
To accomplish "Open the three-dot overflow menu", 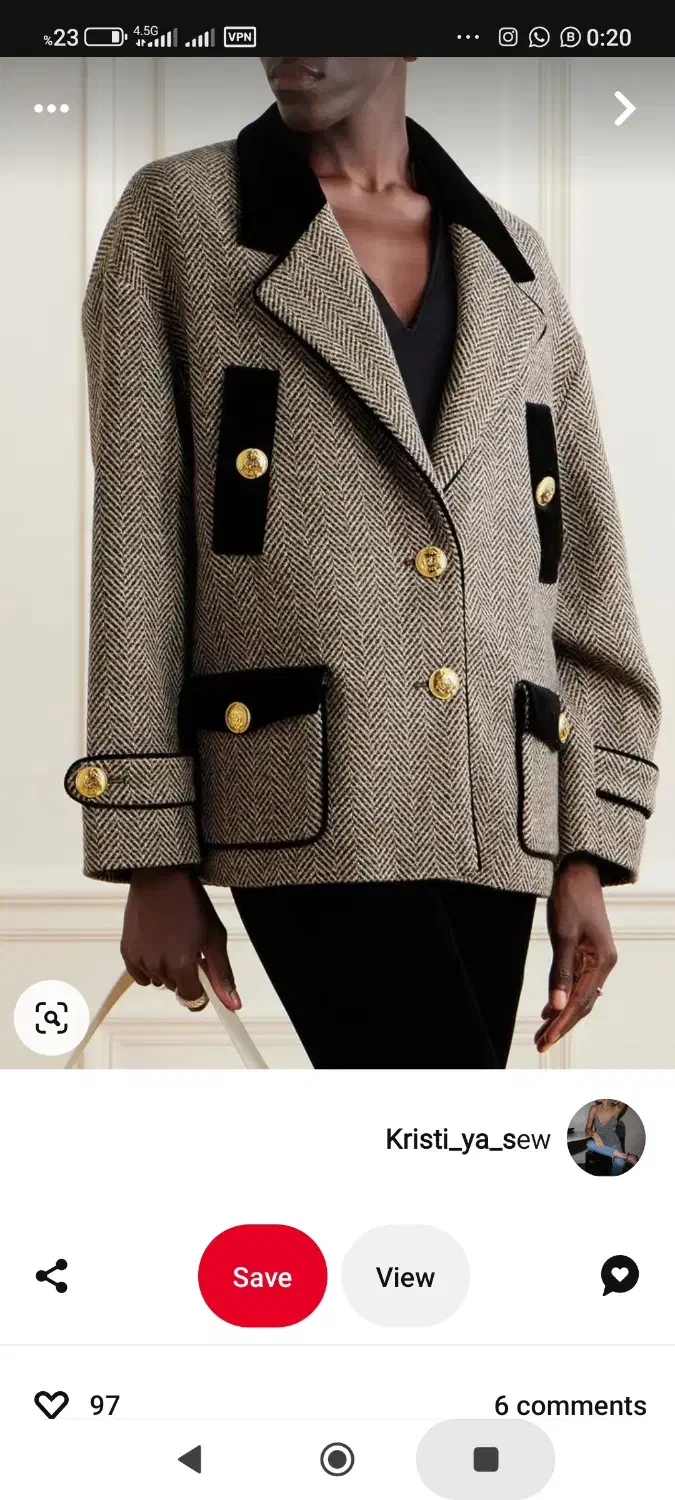I will point(51,109).
